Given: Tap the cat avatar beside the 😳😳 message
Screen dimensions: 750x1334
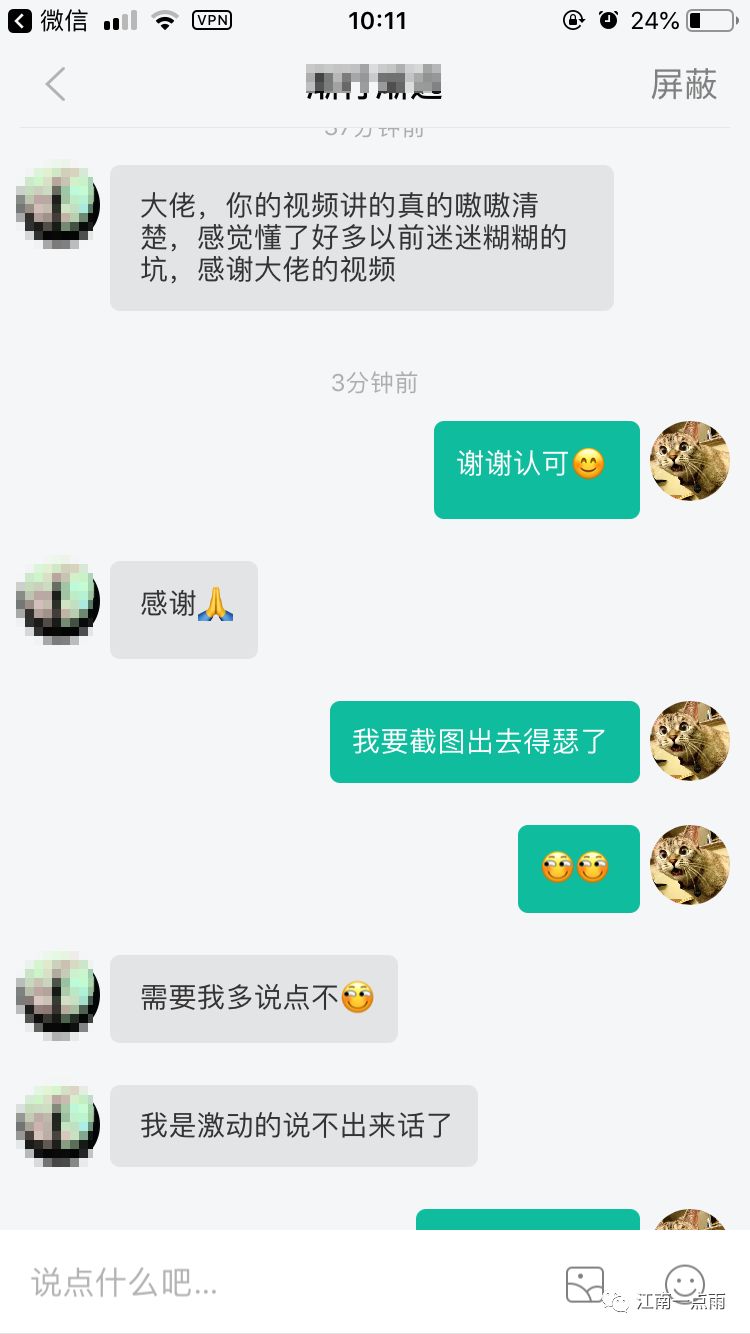Looking at the screenshot, I should click(689, 865).
